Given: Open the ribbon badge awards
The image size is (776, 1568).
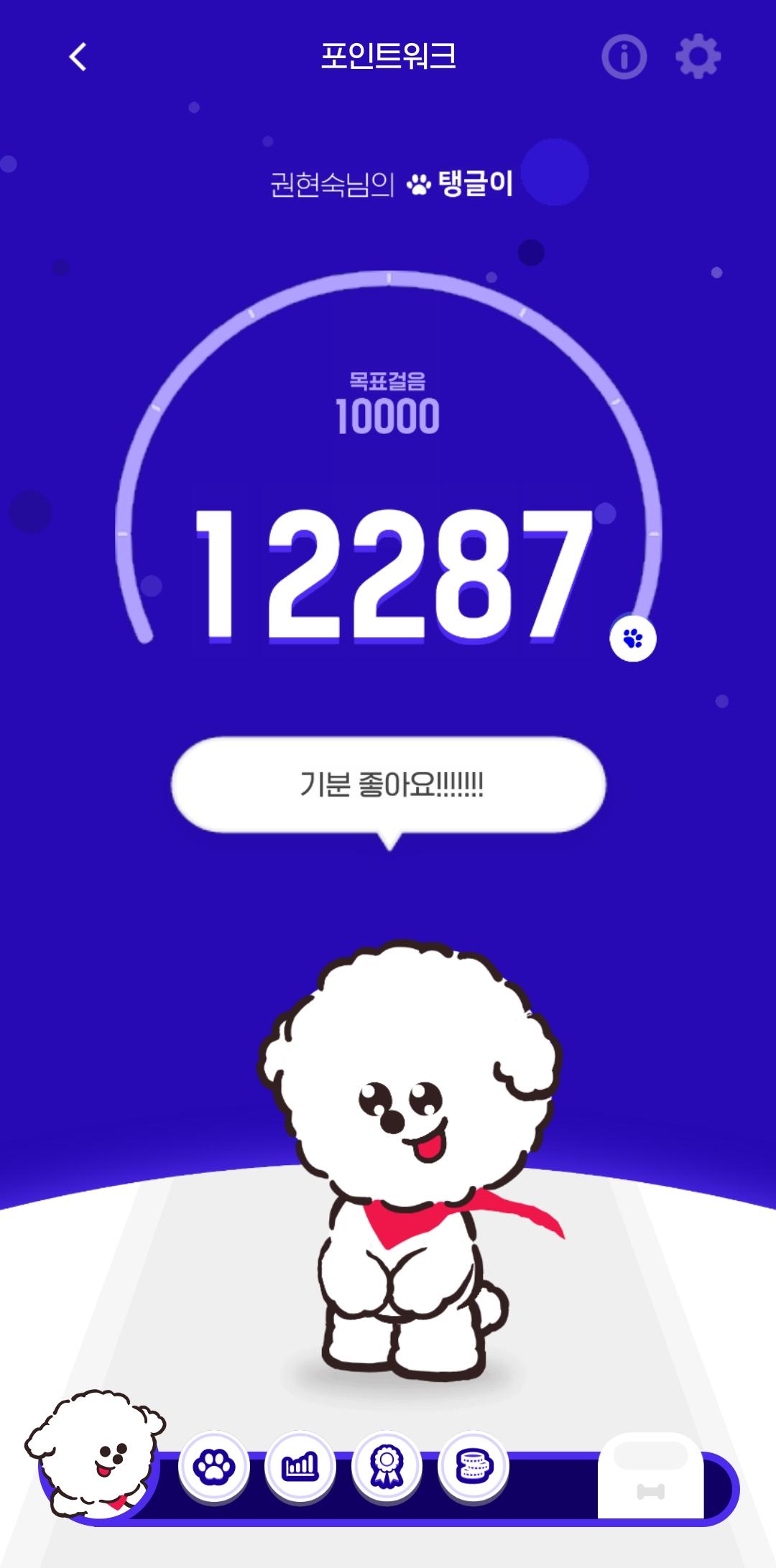Looking at the screenshot, I should point(387,1467).
